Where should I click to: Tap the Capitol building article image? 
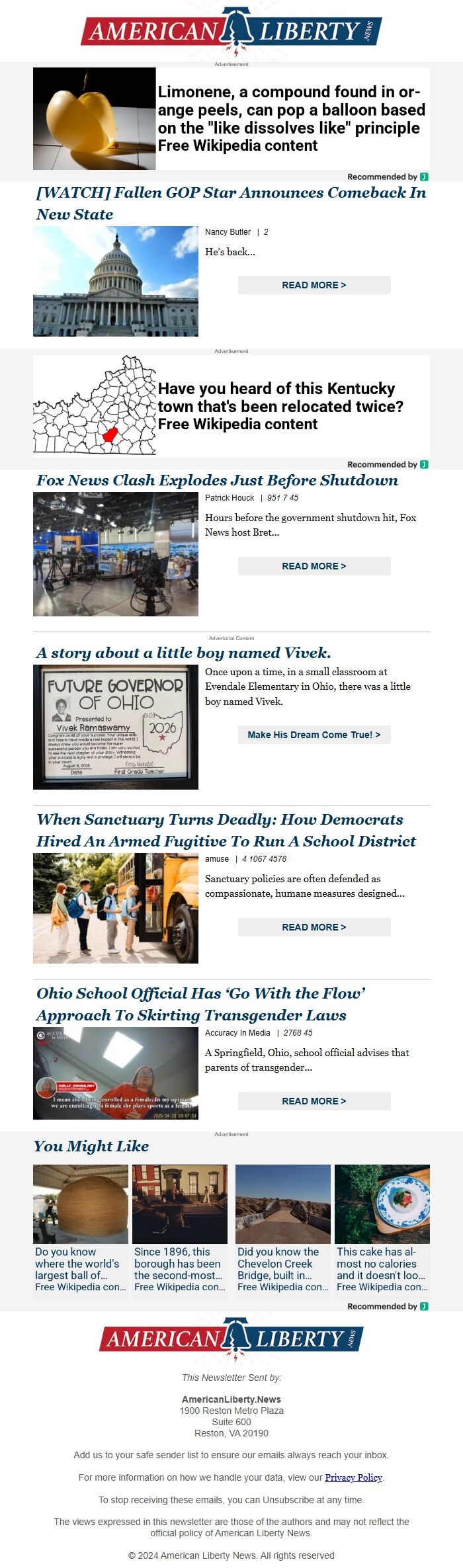pos(116,281)
